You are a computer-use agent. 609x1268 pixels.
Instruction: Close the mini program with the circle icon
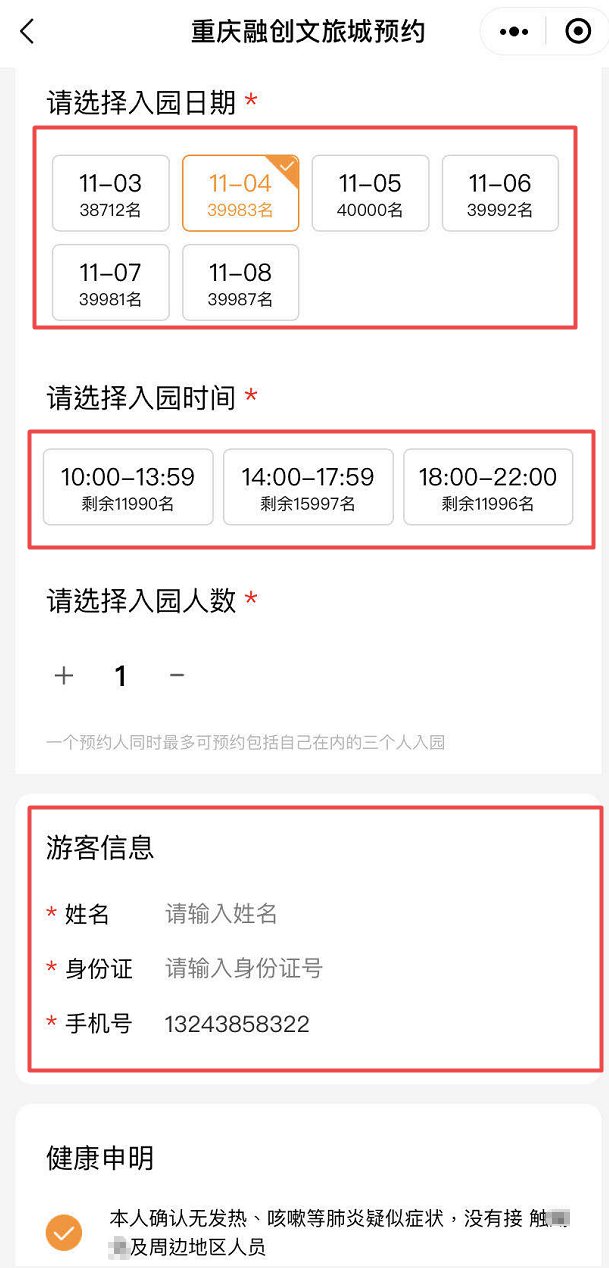pos(578,32)
